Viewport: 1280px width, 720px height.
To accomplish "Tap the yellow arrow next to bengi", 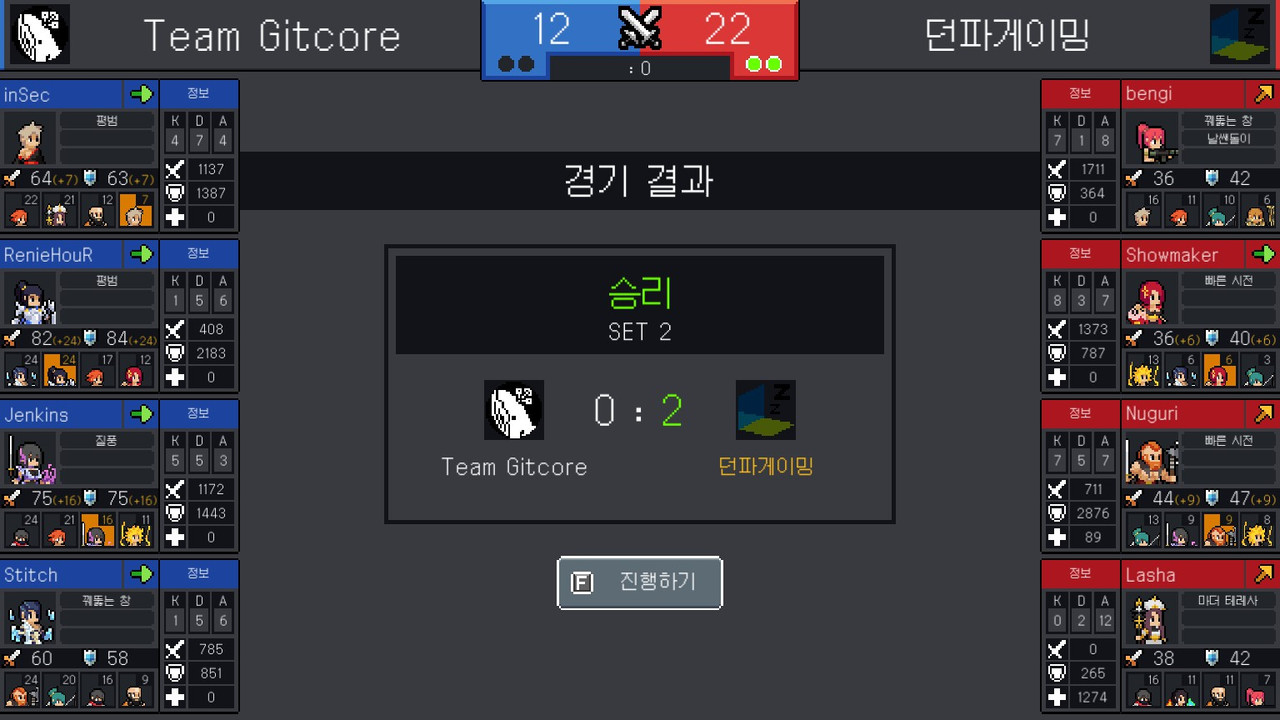I will 1263,94.
